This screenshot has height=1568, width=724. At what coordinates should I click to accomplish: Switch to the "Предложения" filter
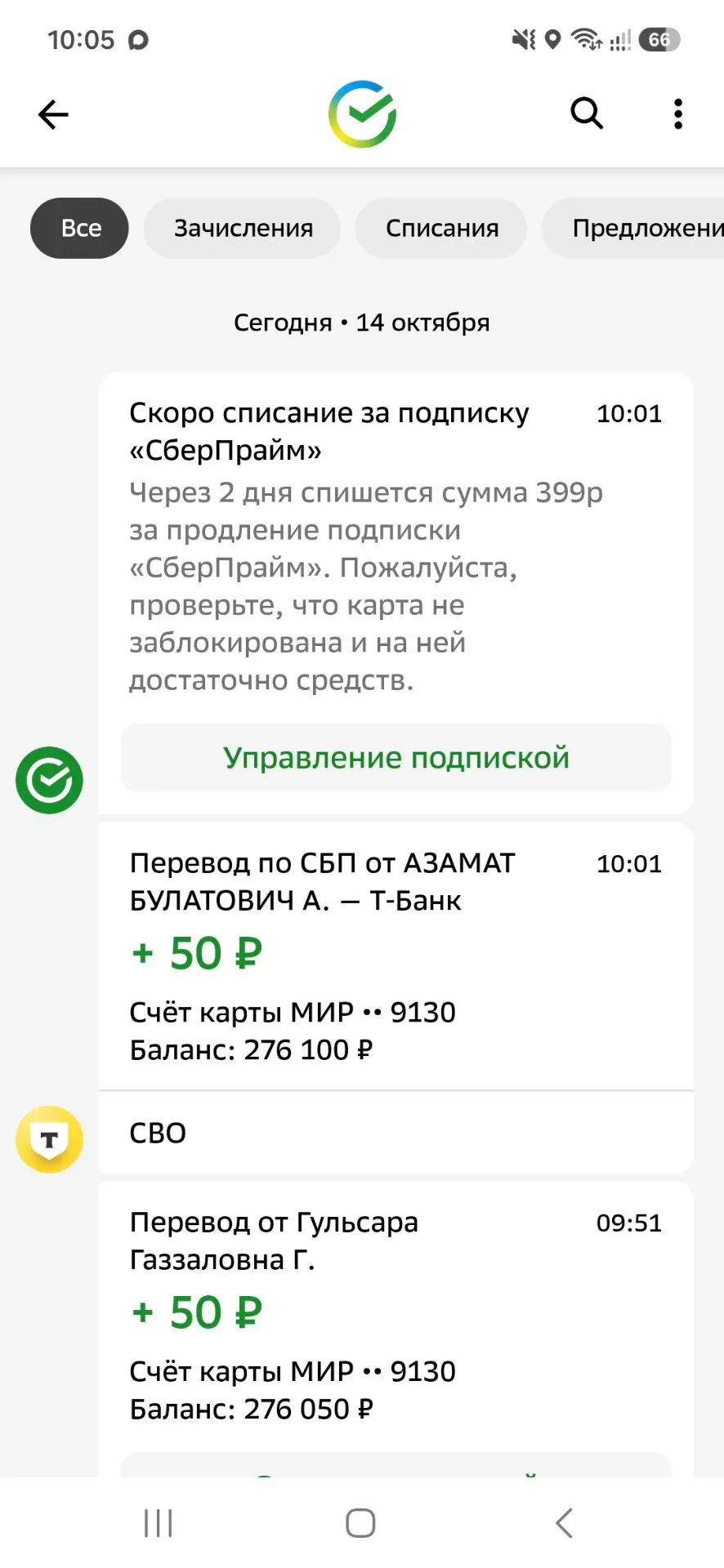click(633, 229)
